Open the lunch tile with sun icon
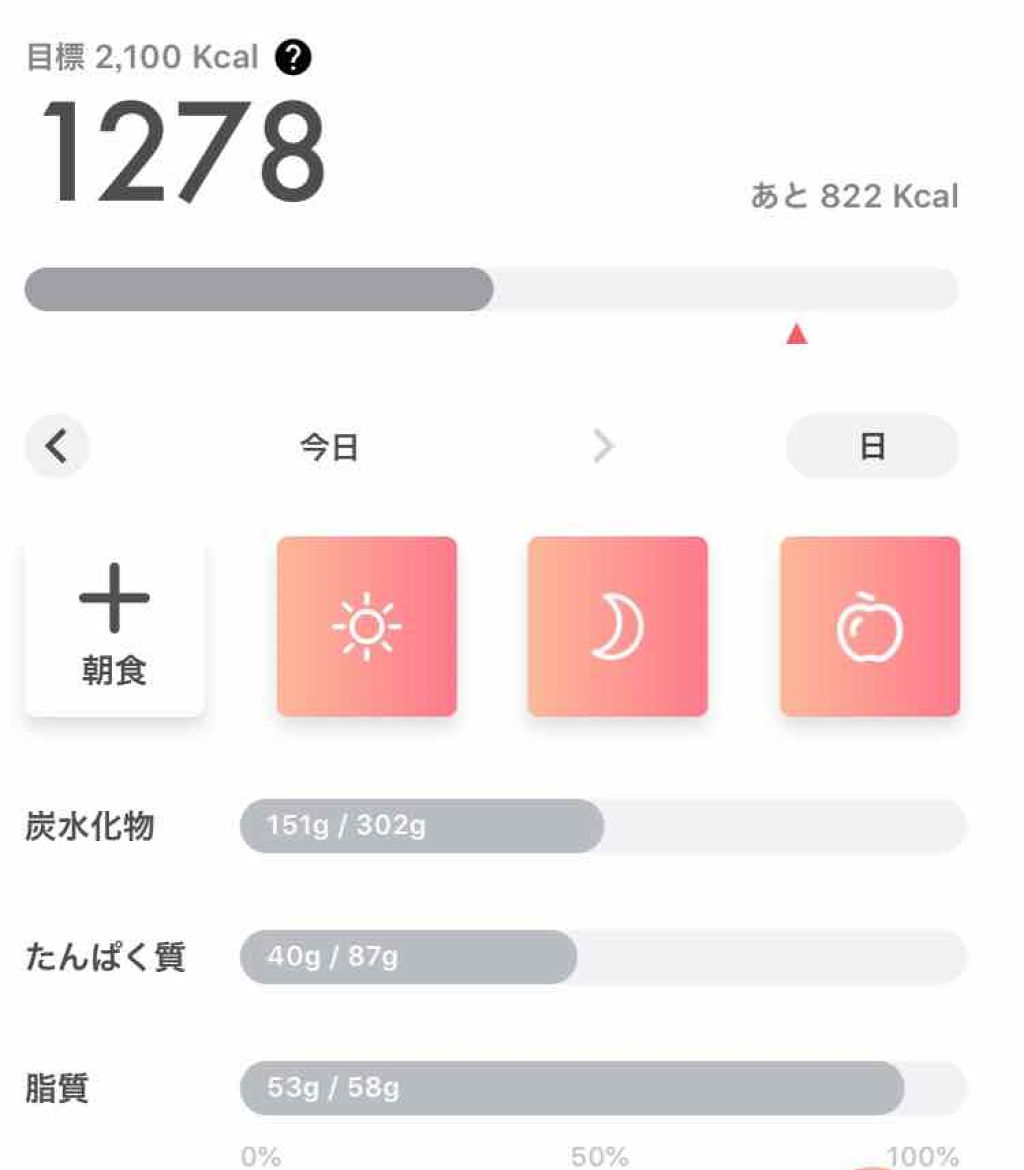This screenshot has width=1024, height=1170. 366,627
